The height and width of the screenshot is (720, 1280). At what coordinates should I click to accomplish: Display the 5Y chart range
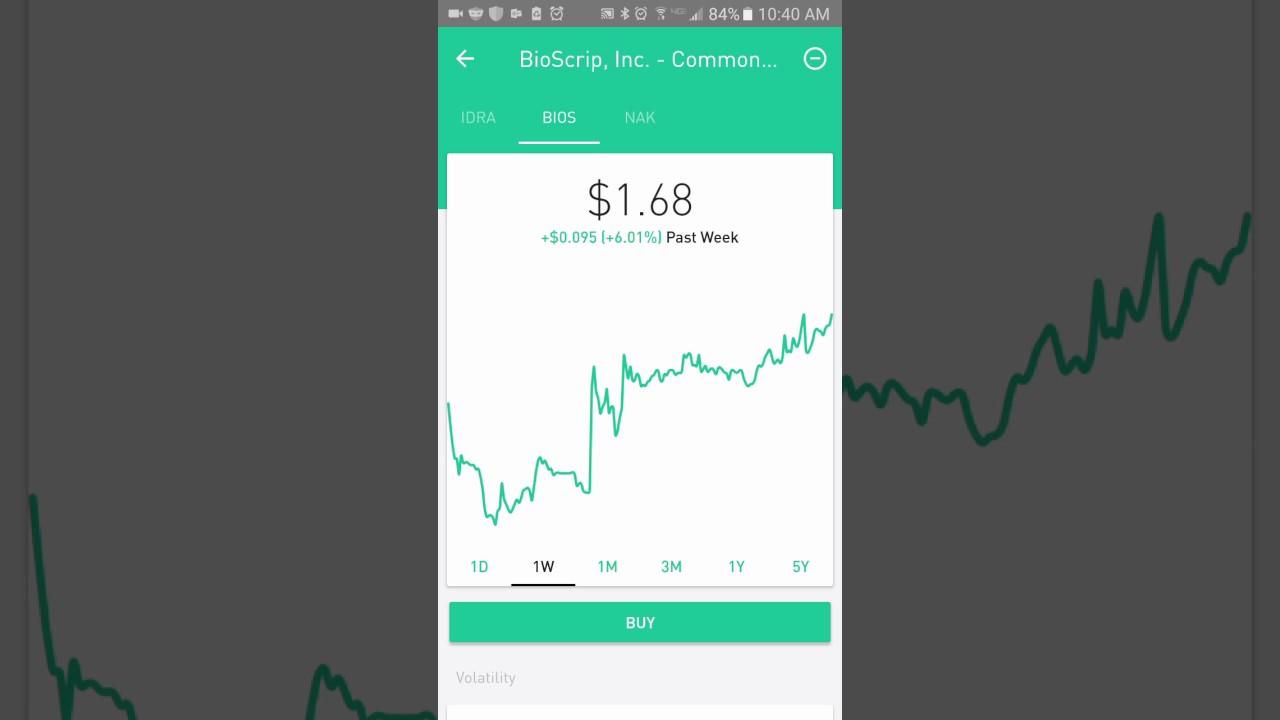(800, 567)
